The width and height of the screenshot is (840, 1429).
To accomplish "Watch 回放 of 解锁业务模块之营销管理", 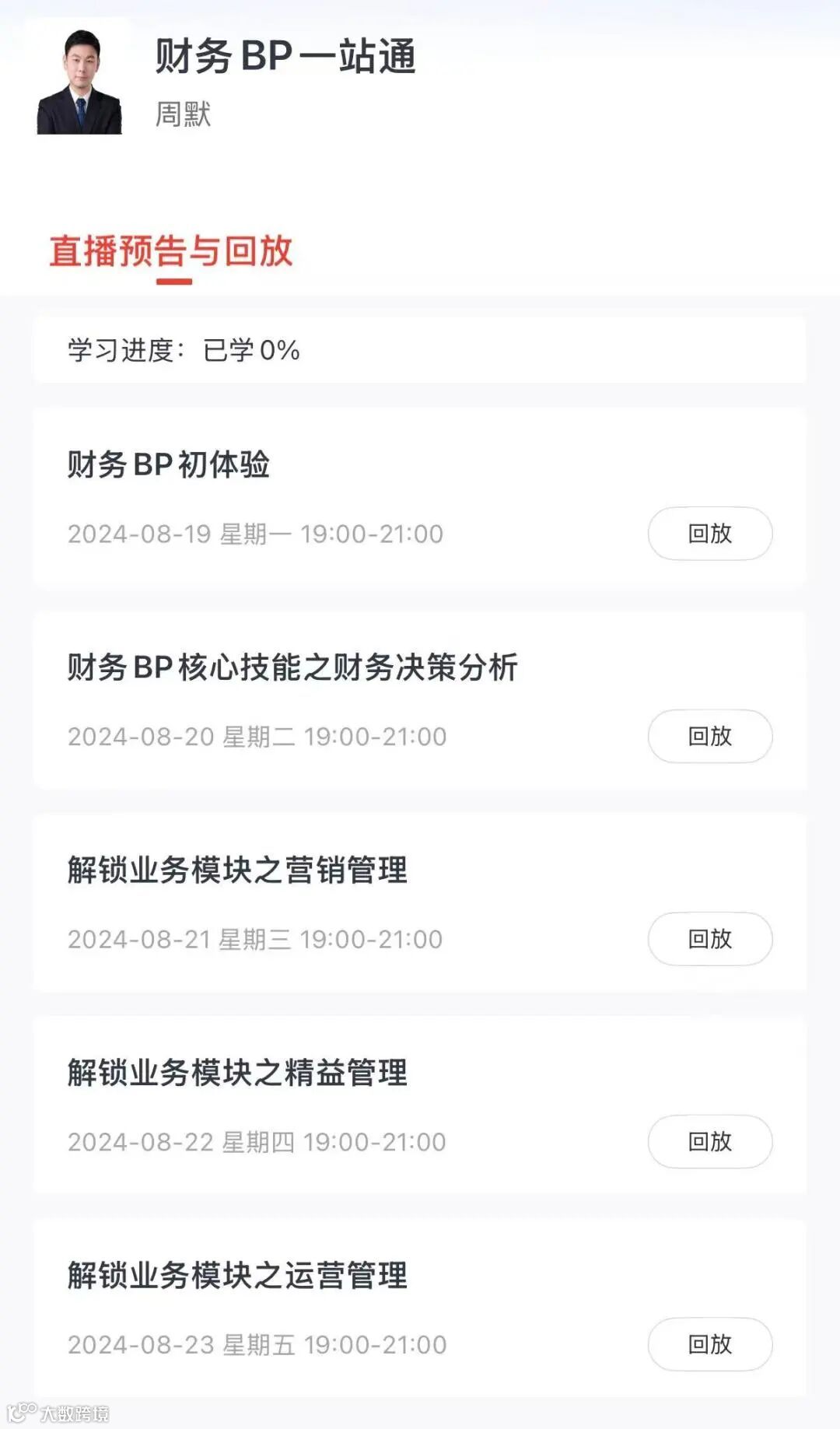I will pos(709,939).
